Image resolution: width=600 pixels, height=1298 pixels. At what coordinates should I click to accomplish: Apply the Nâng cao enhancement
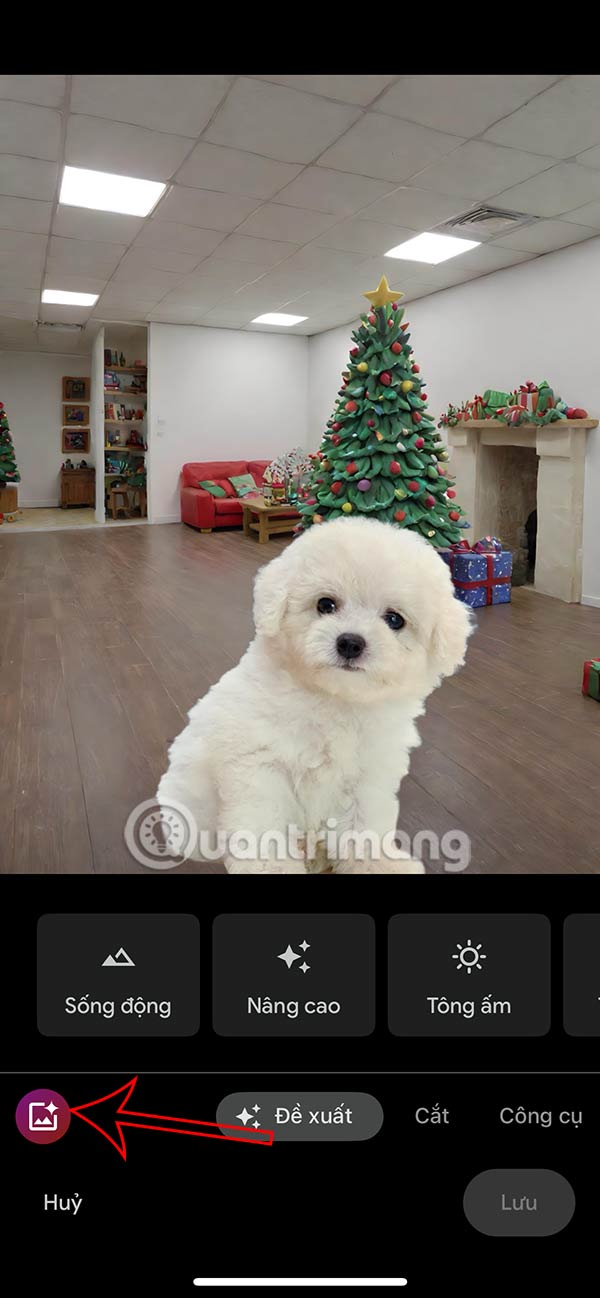pos(293,975)
